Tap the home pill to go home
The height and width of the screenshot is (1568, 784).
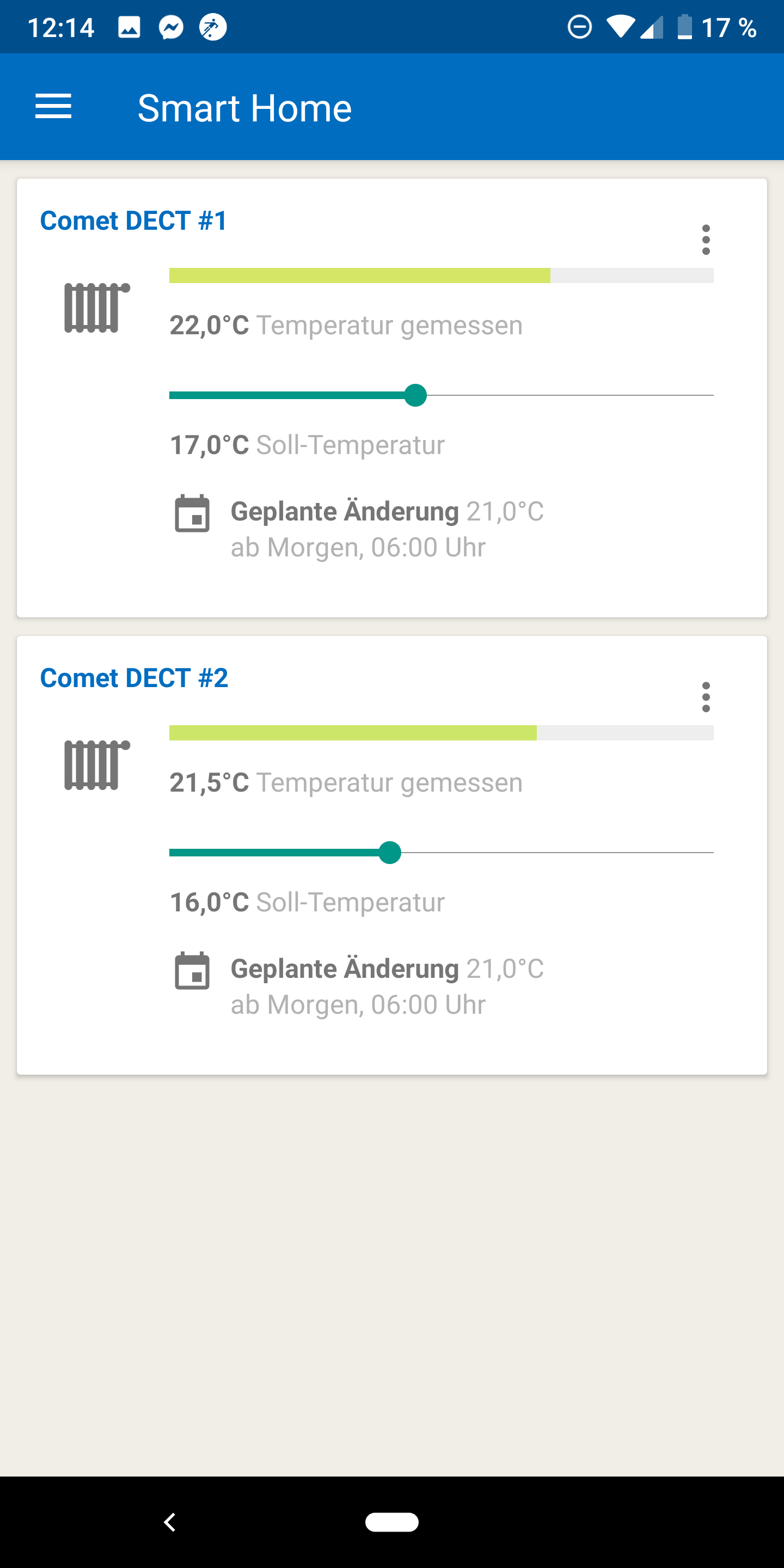(391, 1522)
